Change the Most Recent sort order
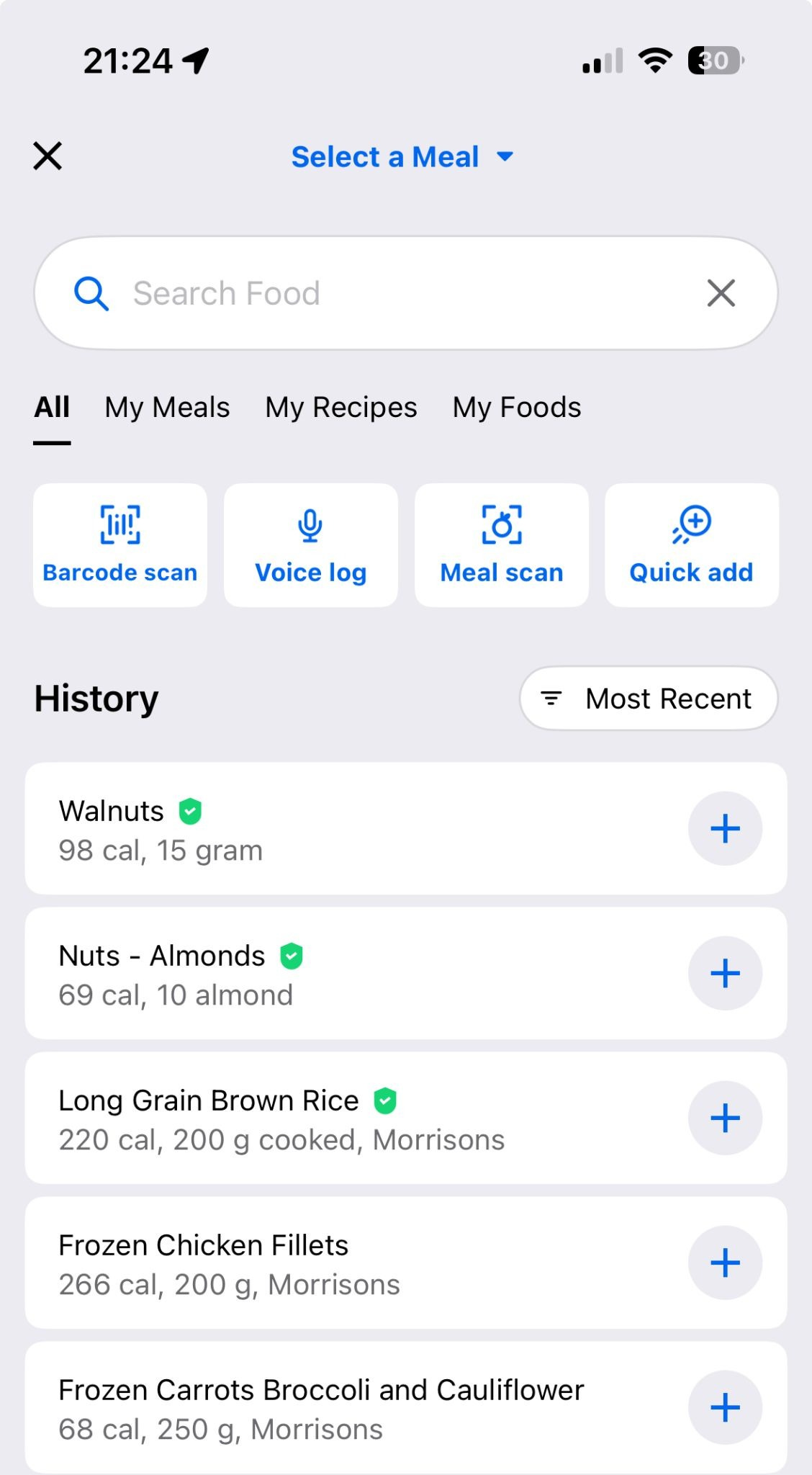Image resolution: width=812 pixels, height=1475 pixels. (x=649, y=699)
